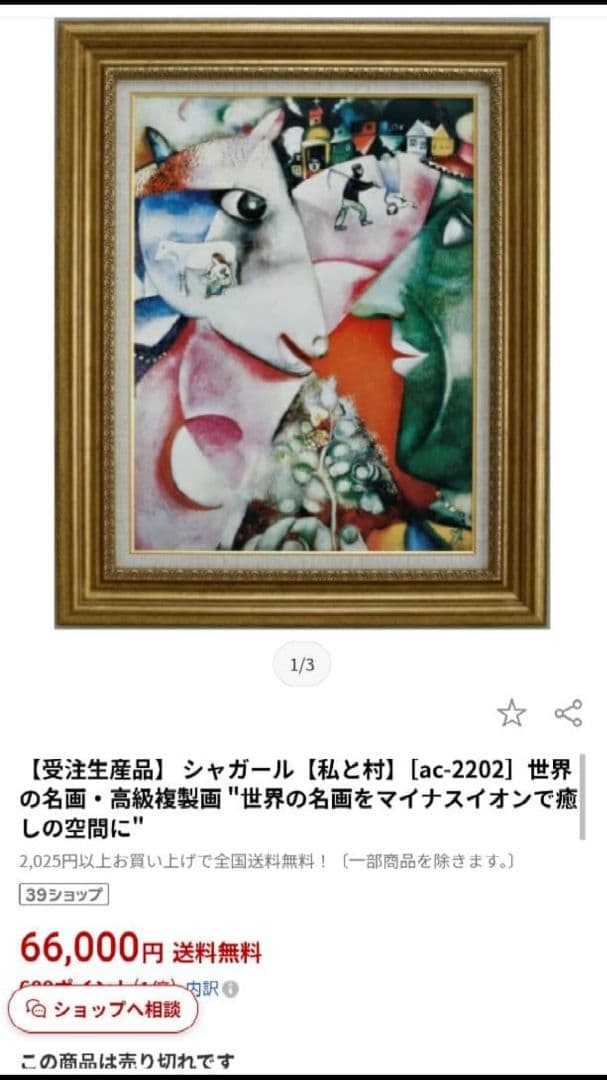This screenshot has height=1080, width=607.
Task: Open the framed painting product image
Action: pos(303,323)
